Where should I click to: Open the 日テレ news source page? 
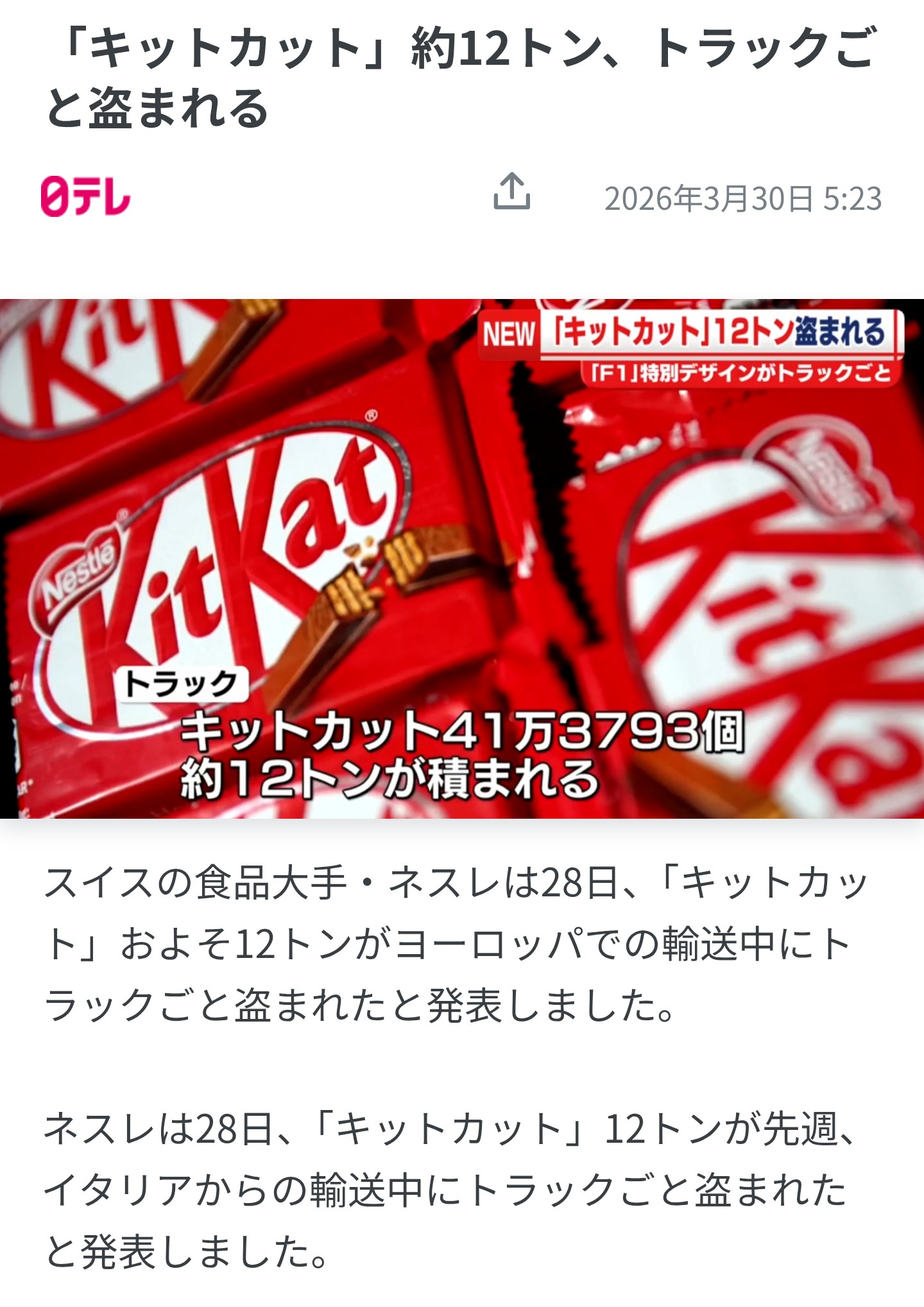point(85,196)
